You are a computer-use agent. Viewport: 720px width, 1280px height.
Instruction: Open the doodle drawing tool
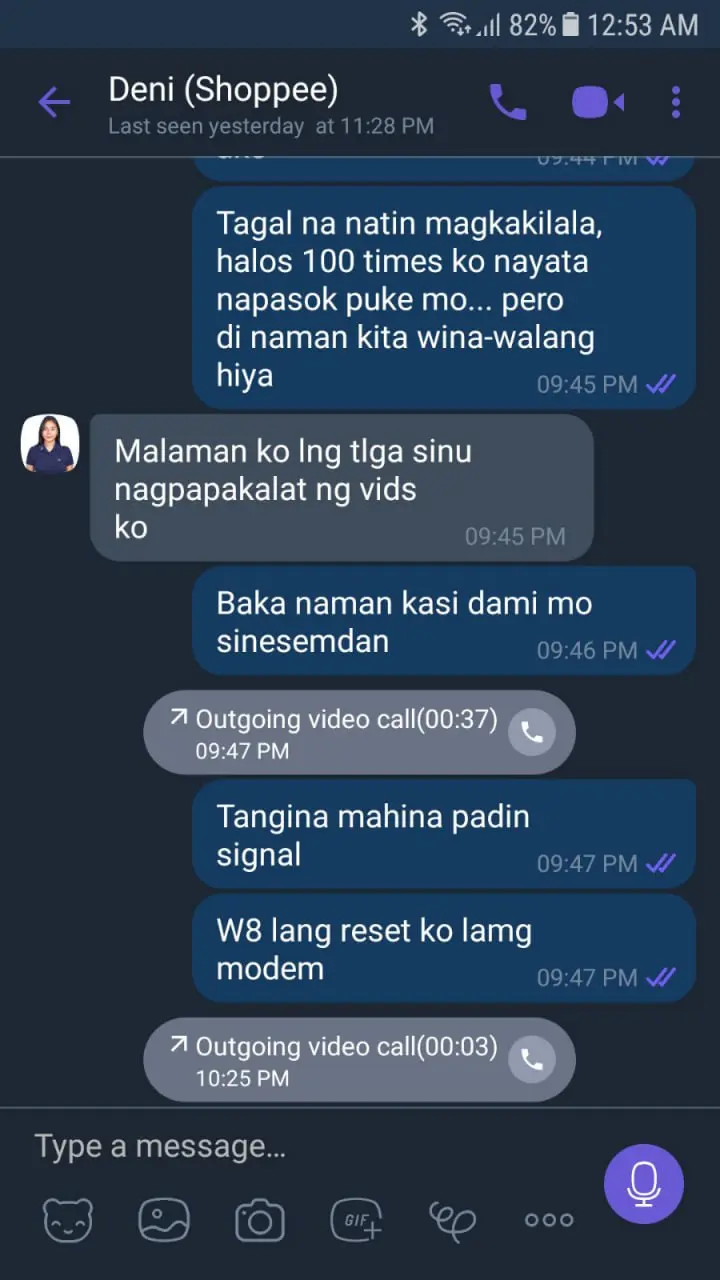click(452, 1220)
